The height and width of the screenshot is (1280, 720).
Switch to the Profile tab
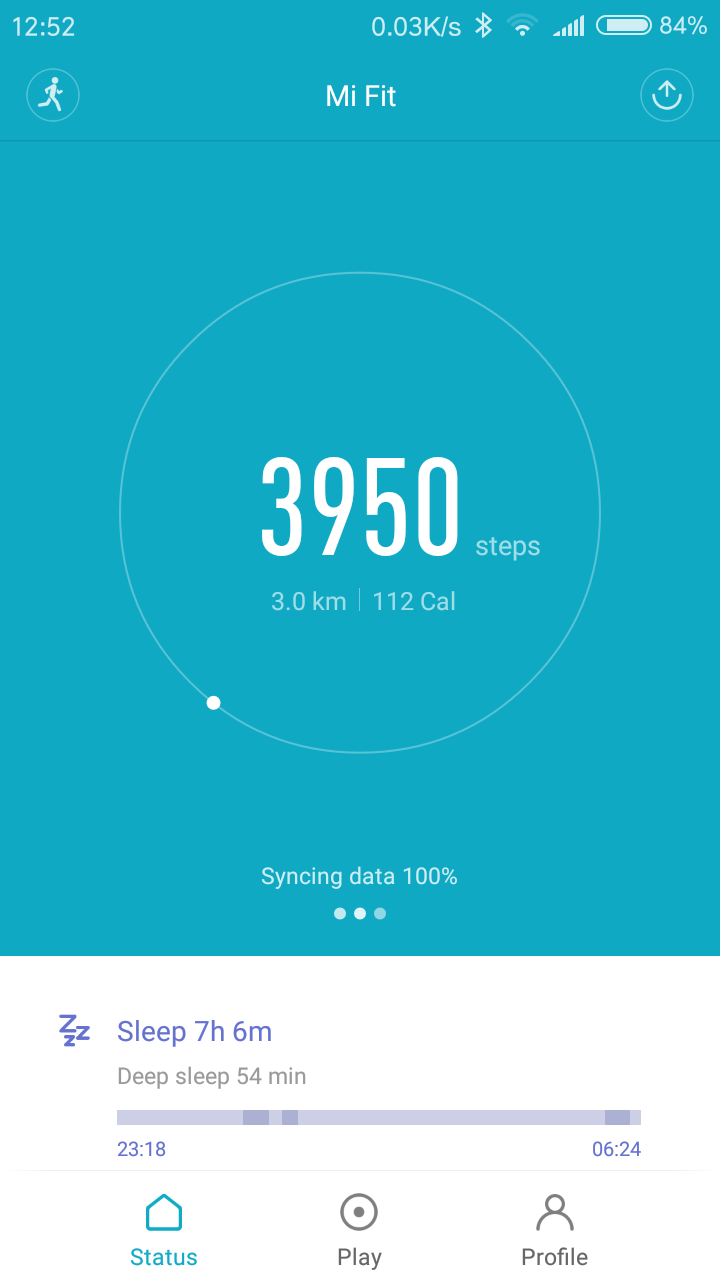[554, 1230]
